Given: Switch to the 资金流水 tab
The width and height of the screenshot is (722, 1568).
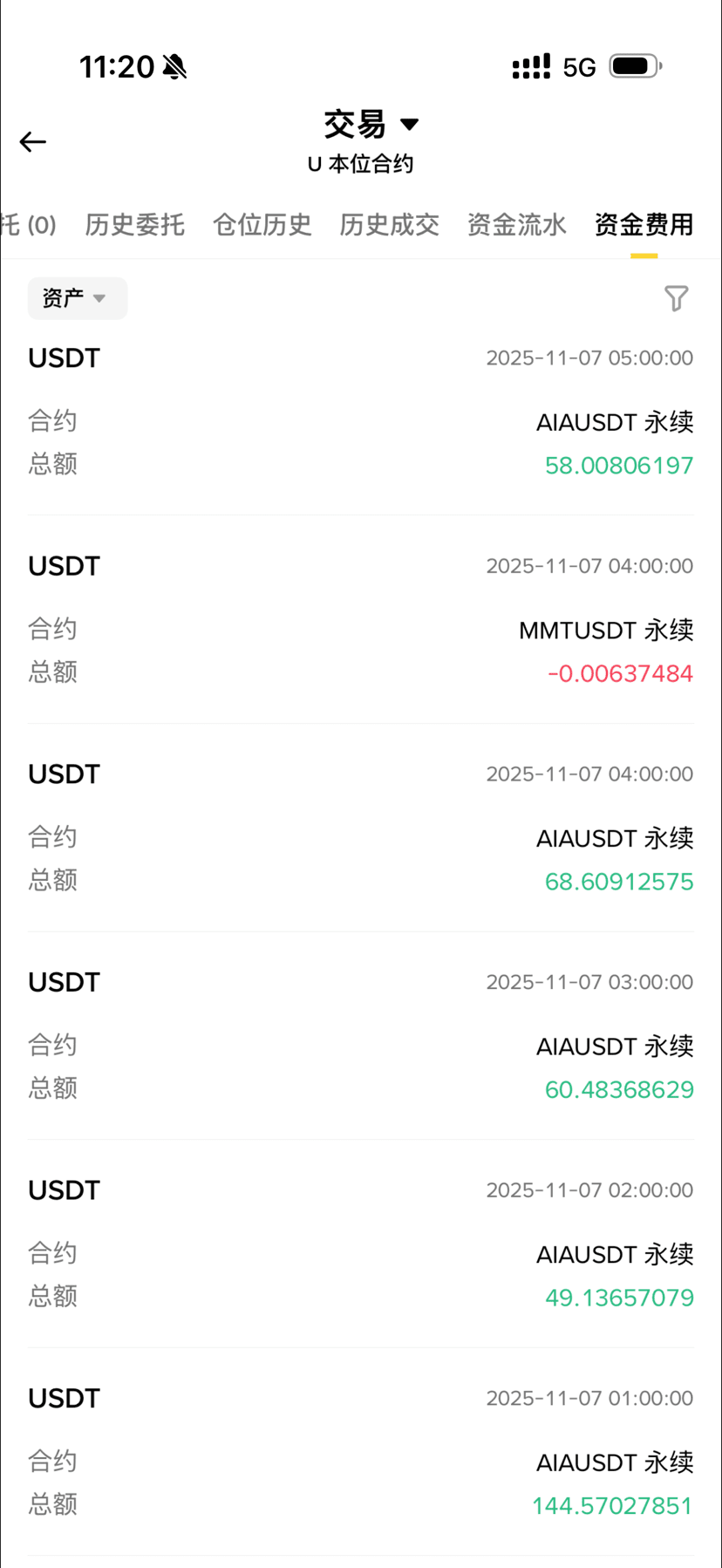Looking at the screenshot, I should click(516, 225).
